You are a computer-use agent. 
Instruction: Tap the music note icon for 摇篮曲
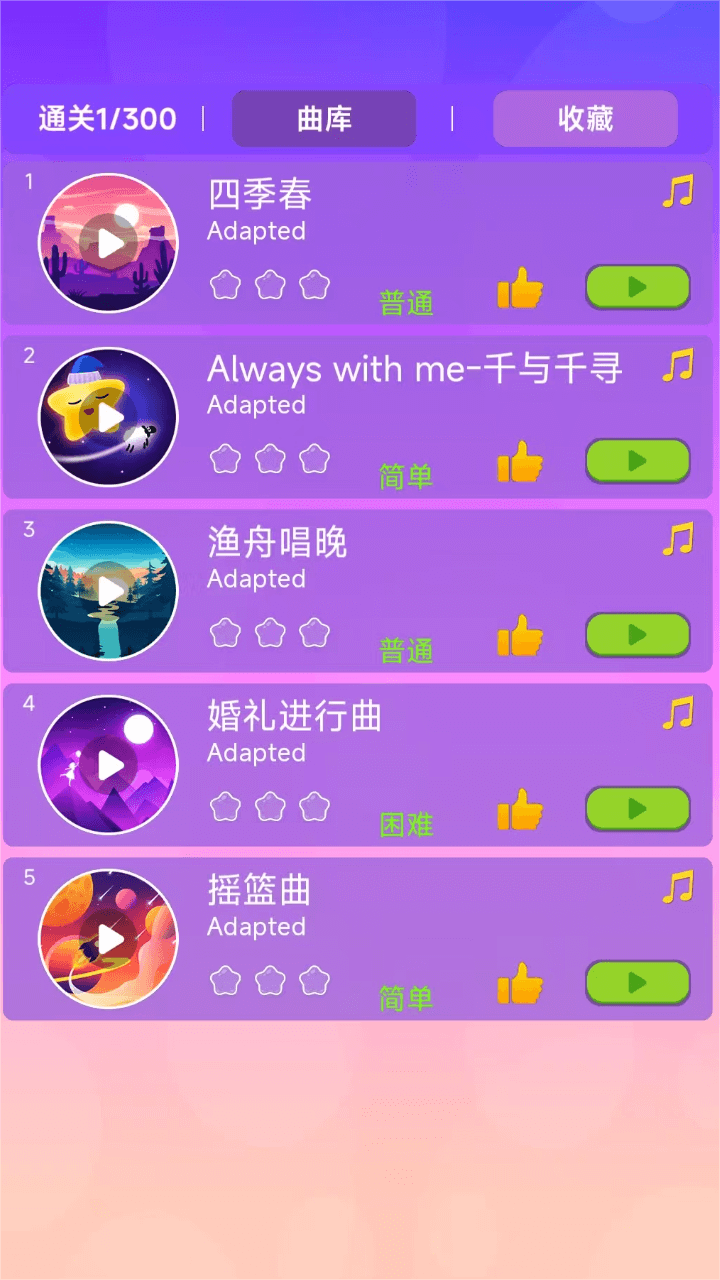click(678, 885)
